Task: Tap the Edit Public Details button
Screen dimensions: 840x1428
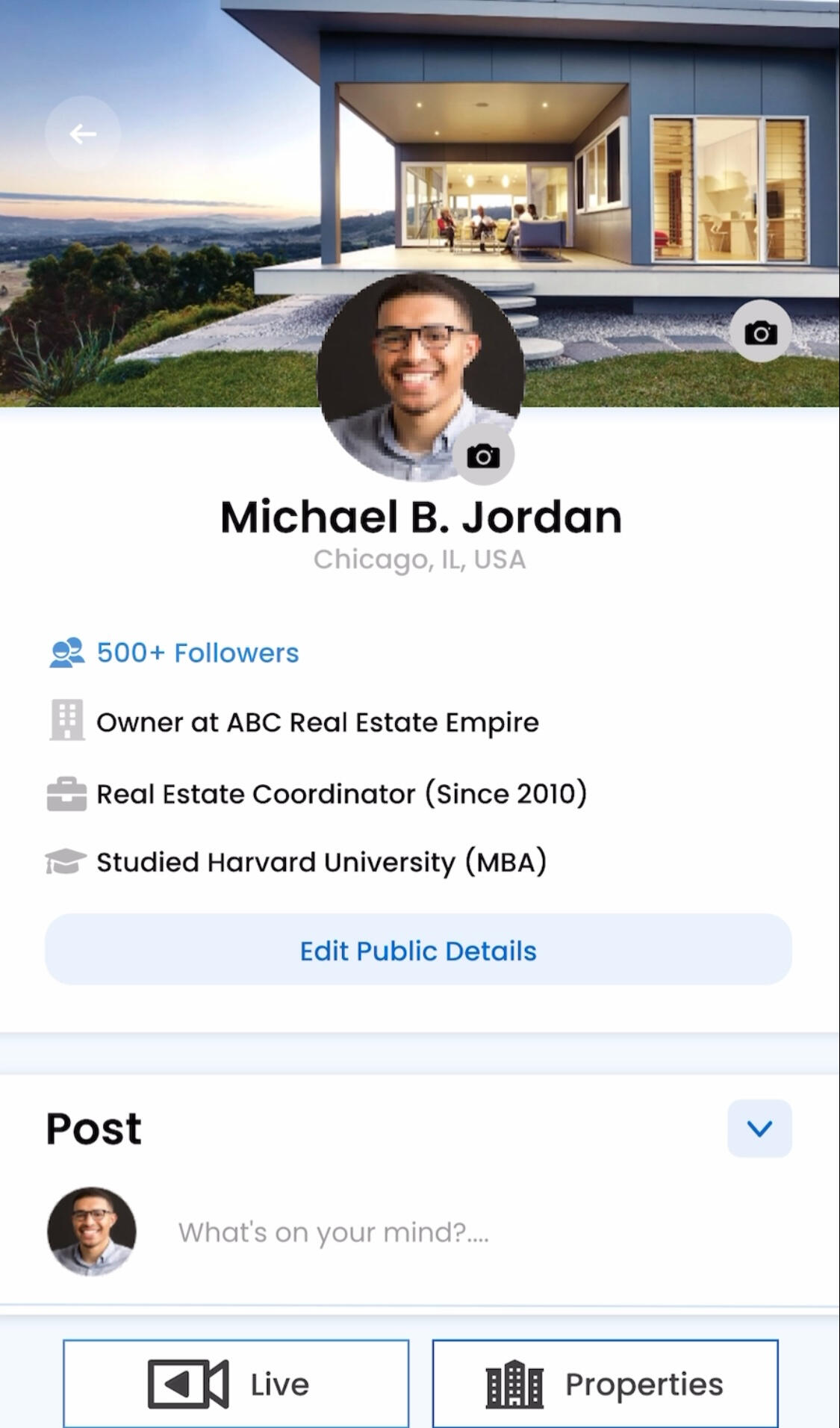Action: 418,950
